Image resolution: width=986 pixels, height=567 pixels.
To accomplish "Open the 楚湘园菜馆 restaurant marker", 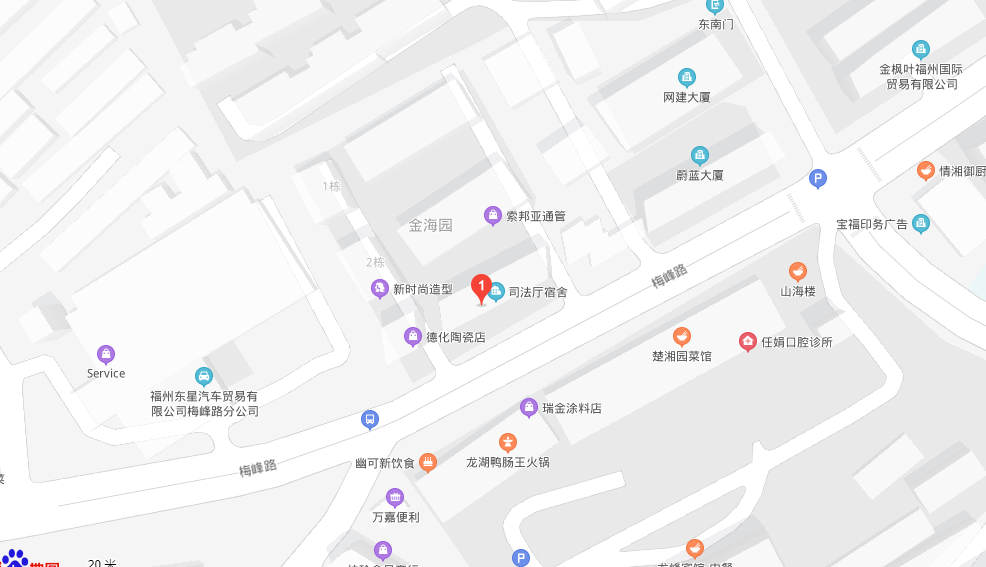I will [682, 336].
